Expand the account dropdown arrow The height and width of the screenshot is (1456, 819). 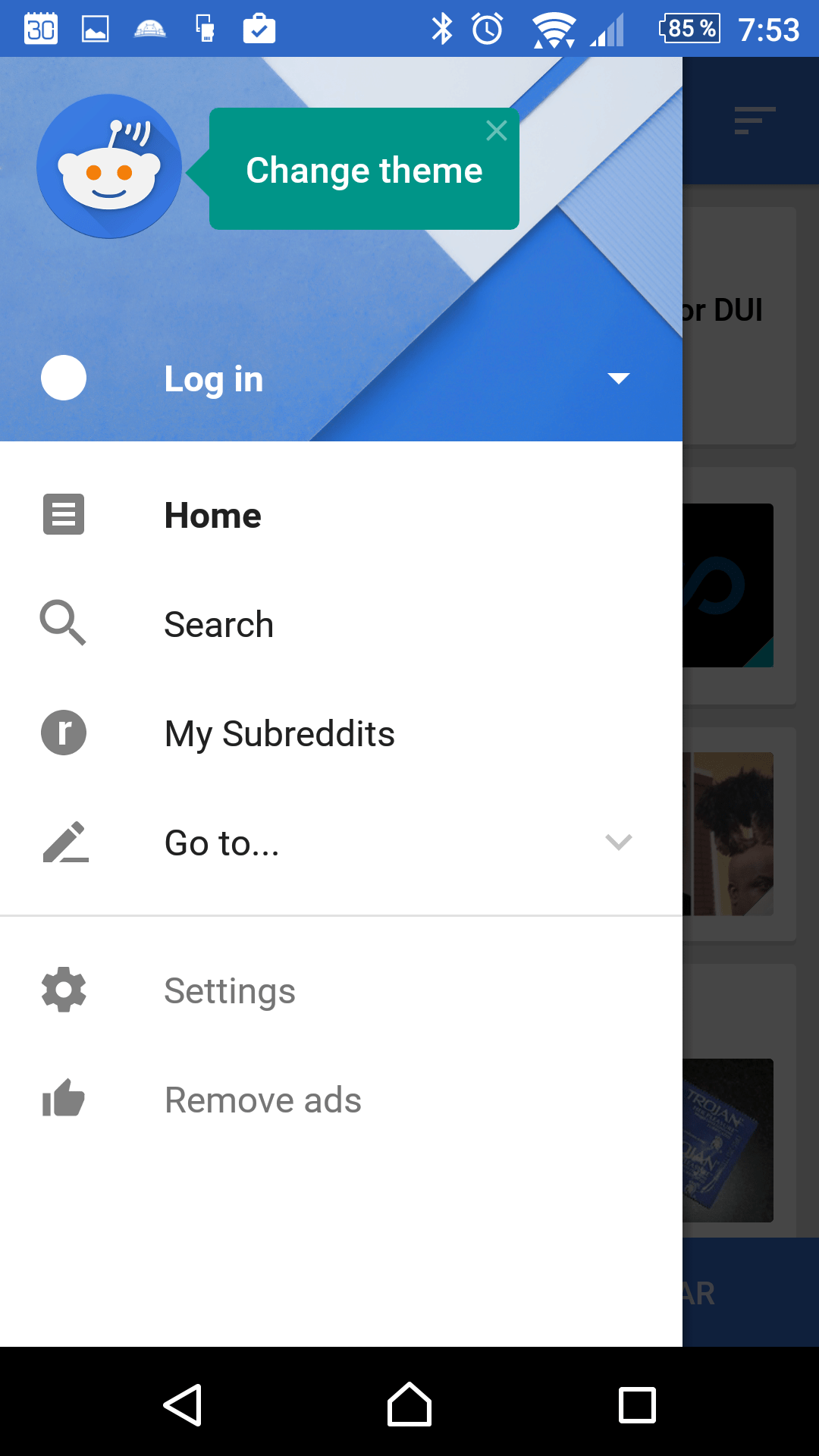pyautogui.click(x=619, y=378)
